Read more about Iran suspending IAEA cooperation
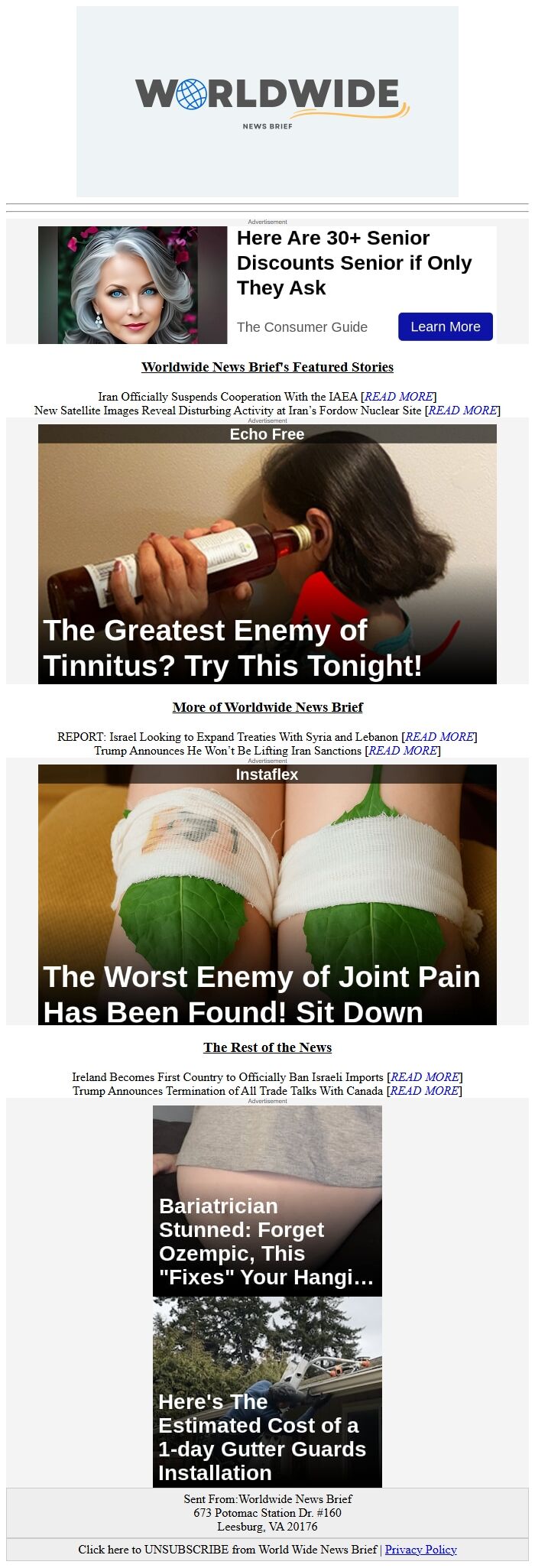This screenshot has width=535, height=1568. 398,397
